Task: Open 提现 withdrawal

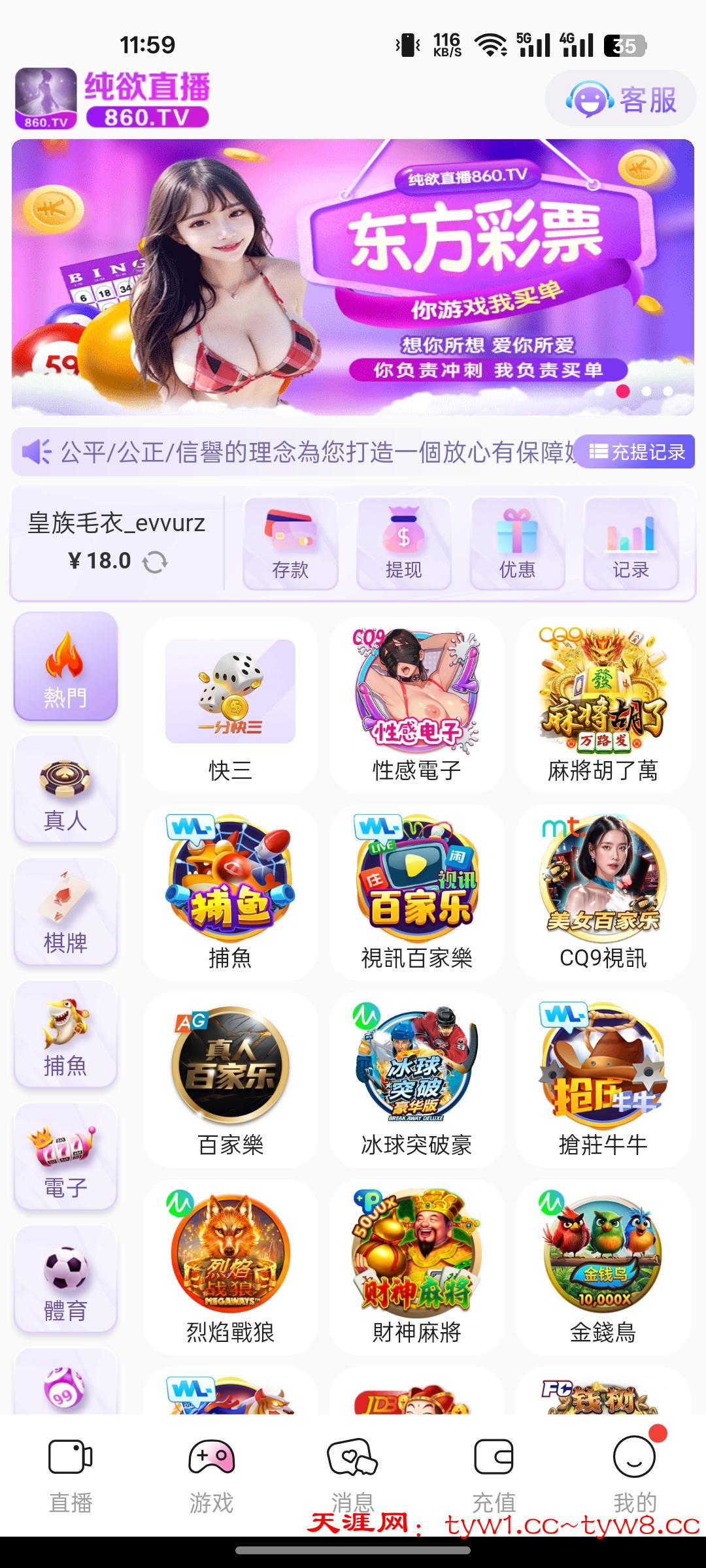Action: pyautogui.click(x=403, y=544)
